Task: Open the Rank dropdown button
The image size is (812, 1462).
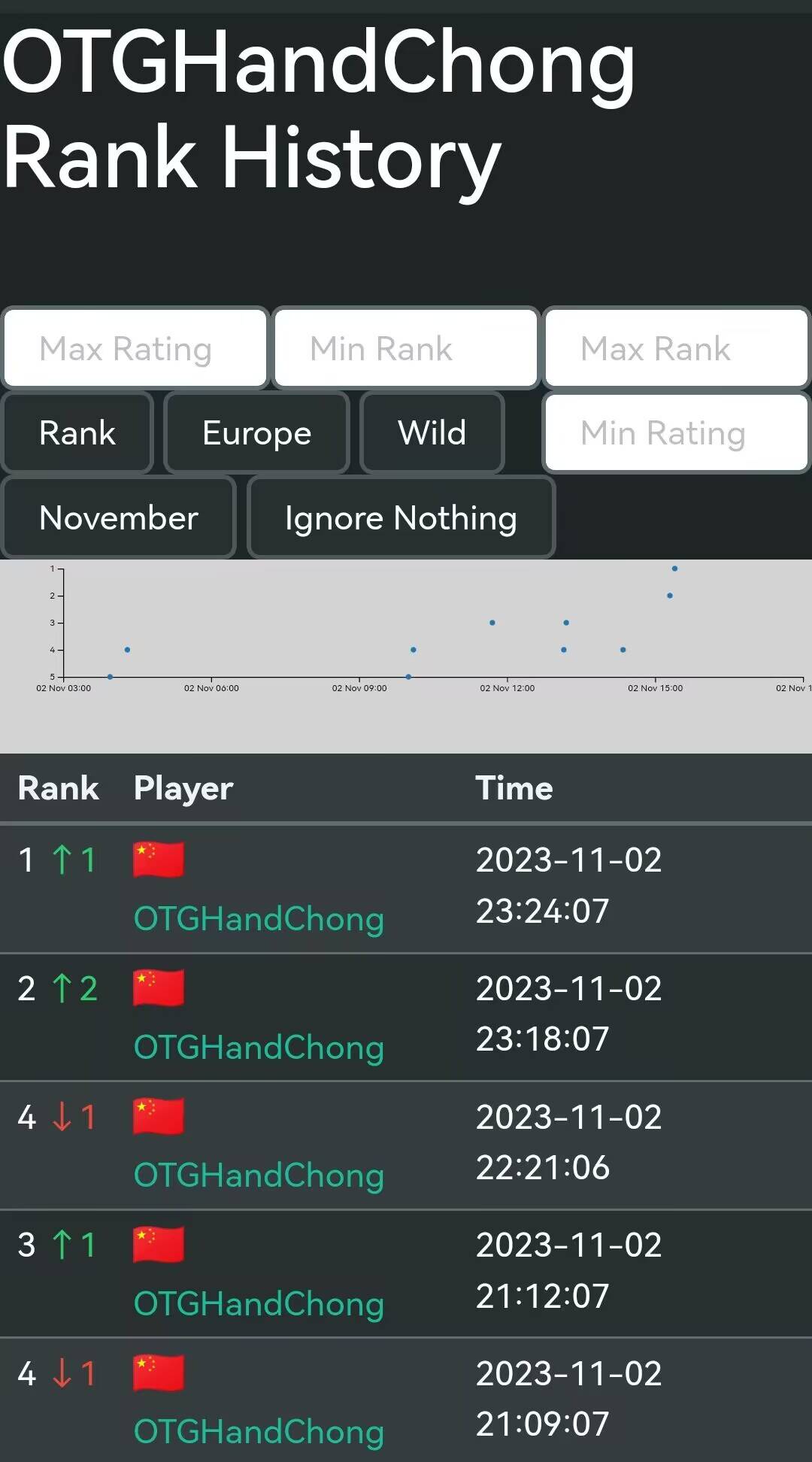Action: click(x=77, y=433)
